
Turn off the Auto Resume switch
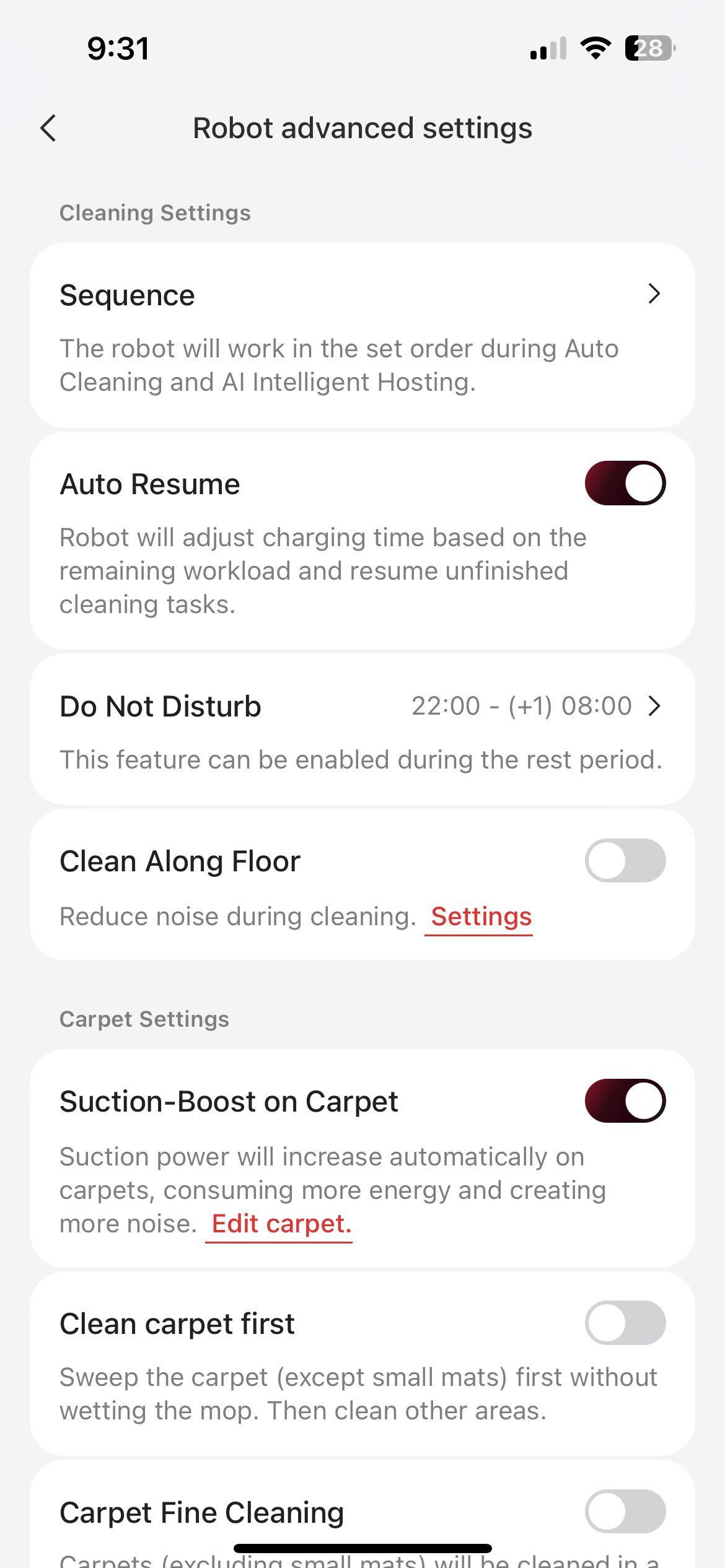click(625, 483)
